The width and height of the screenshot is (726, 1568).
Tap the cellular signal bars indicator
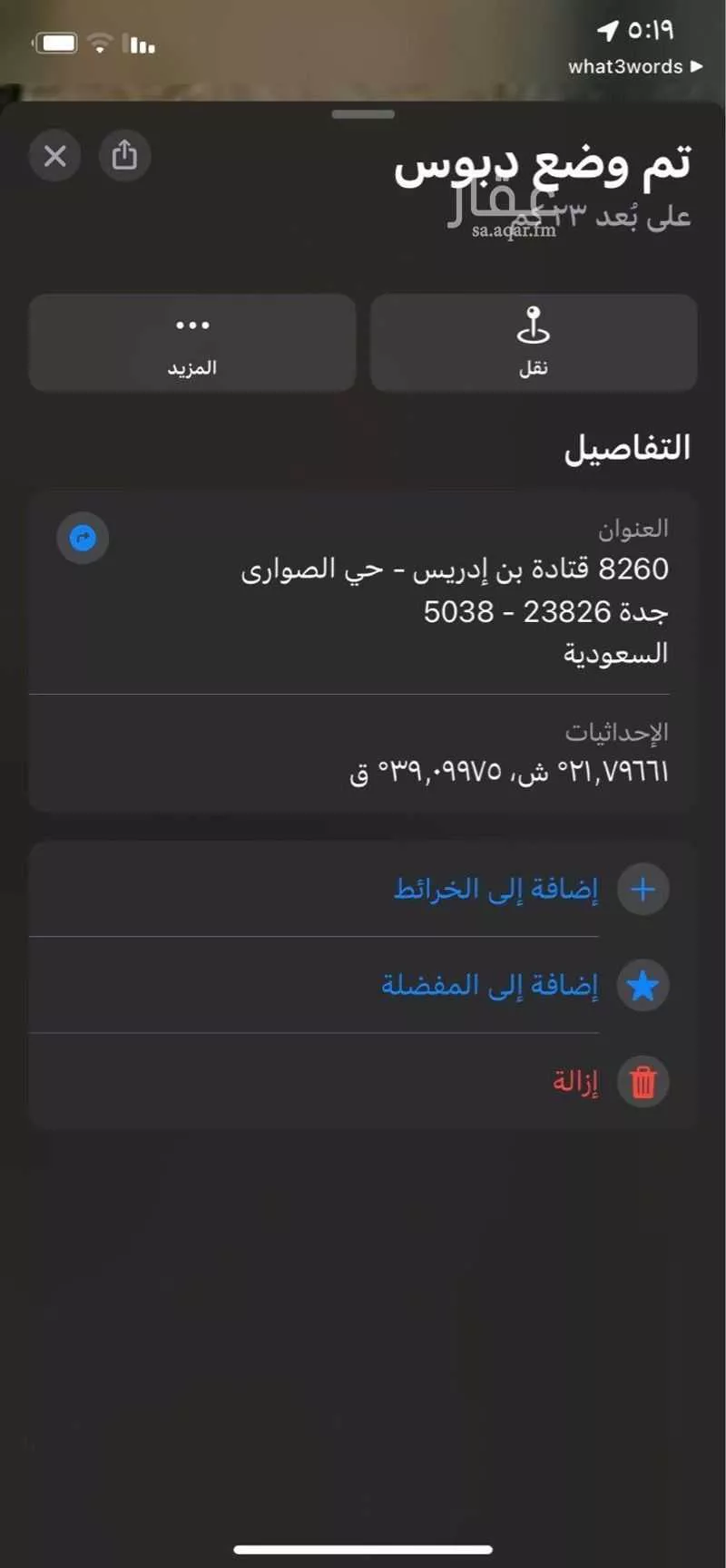[x=137, y=43]
